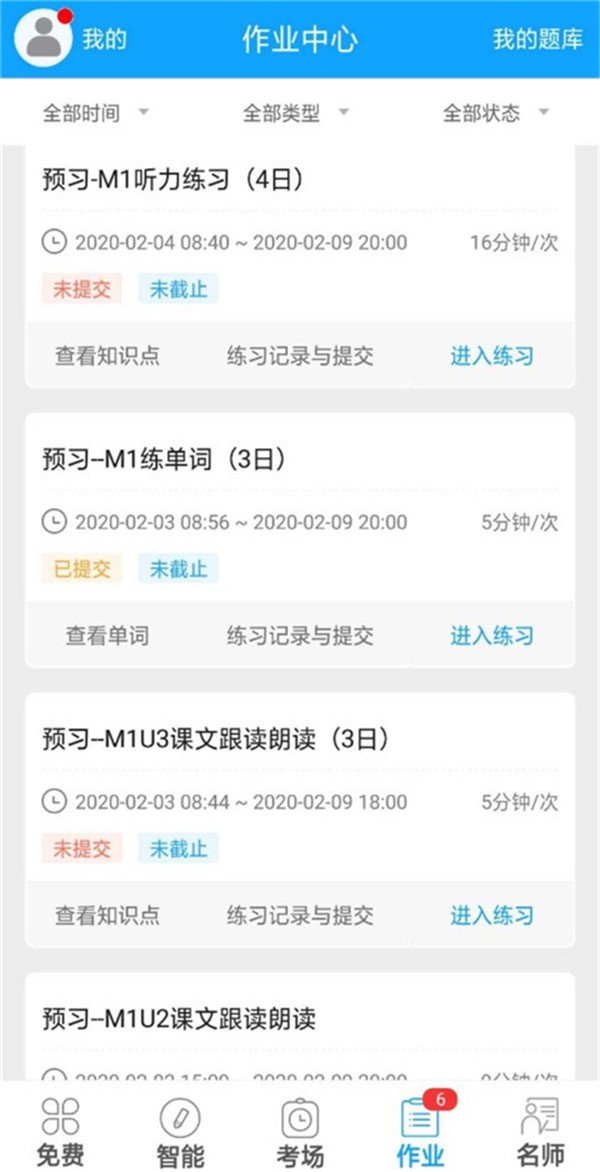Switch to the 名师 tab
Image resolution: width=600 pixels, height=1172 pixels.
[540, 1132]
